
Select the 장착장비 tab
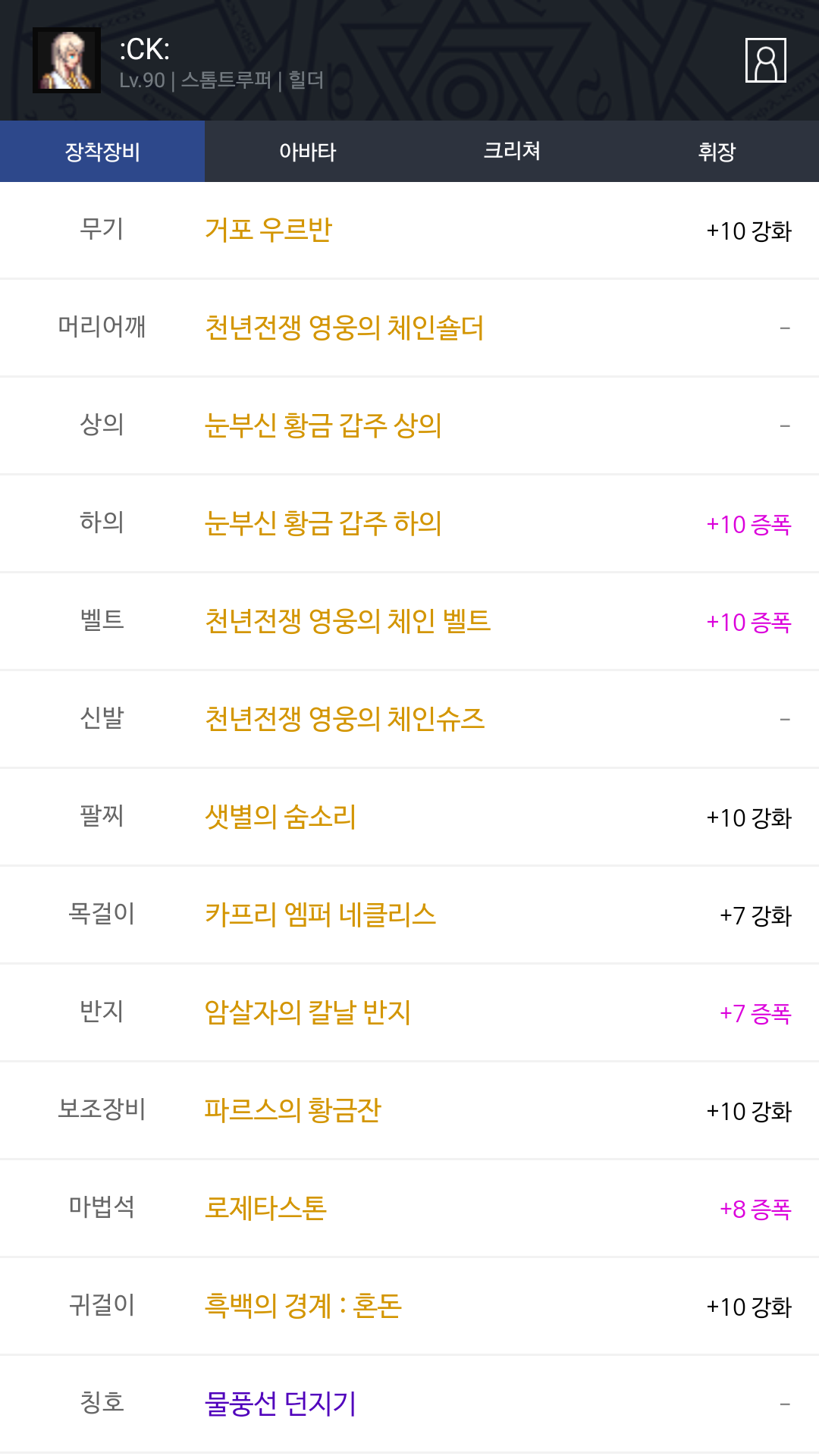click(102, 152)
